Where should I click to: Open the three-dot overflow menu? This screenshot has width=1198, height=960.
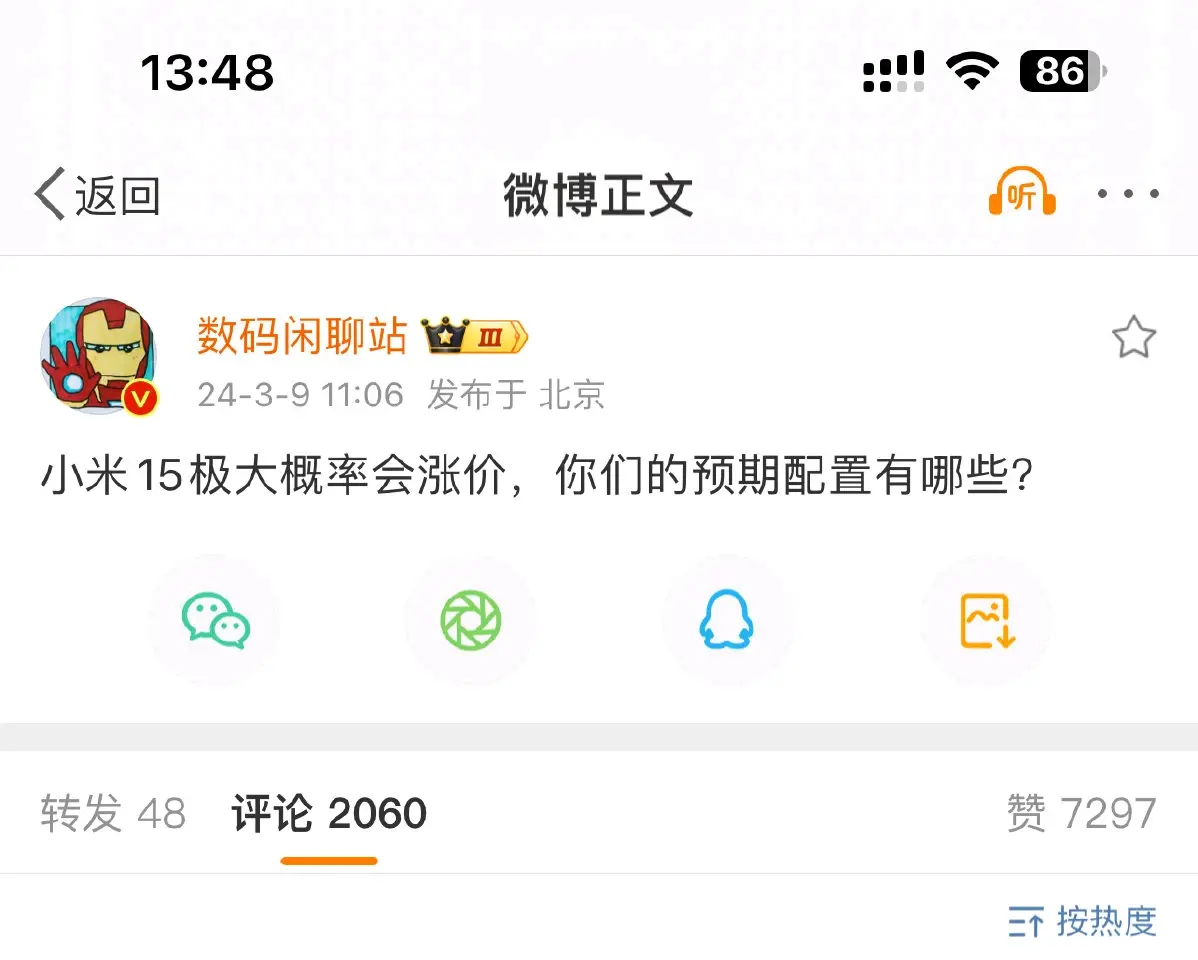pos(1128,194)
